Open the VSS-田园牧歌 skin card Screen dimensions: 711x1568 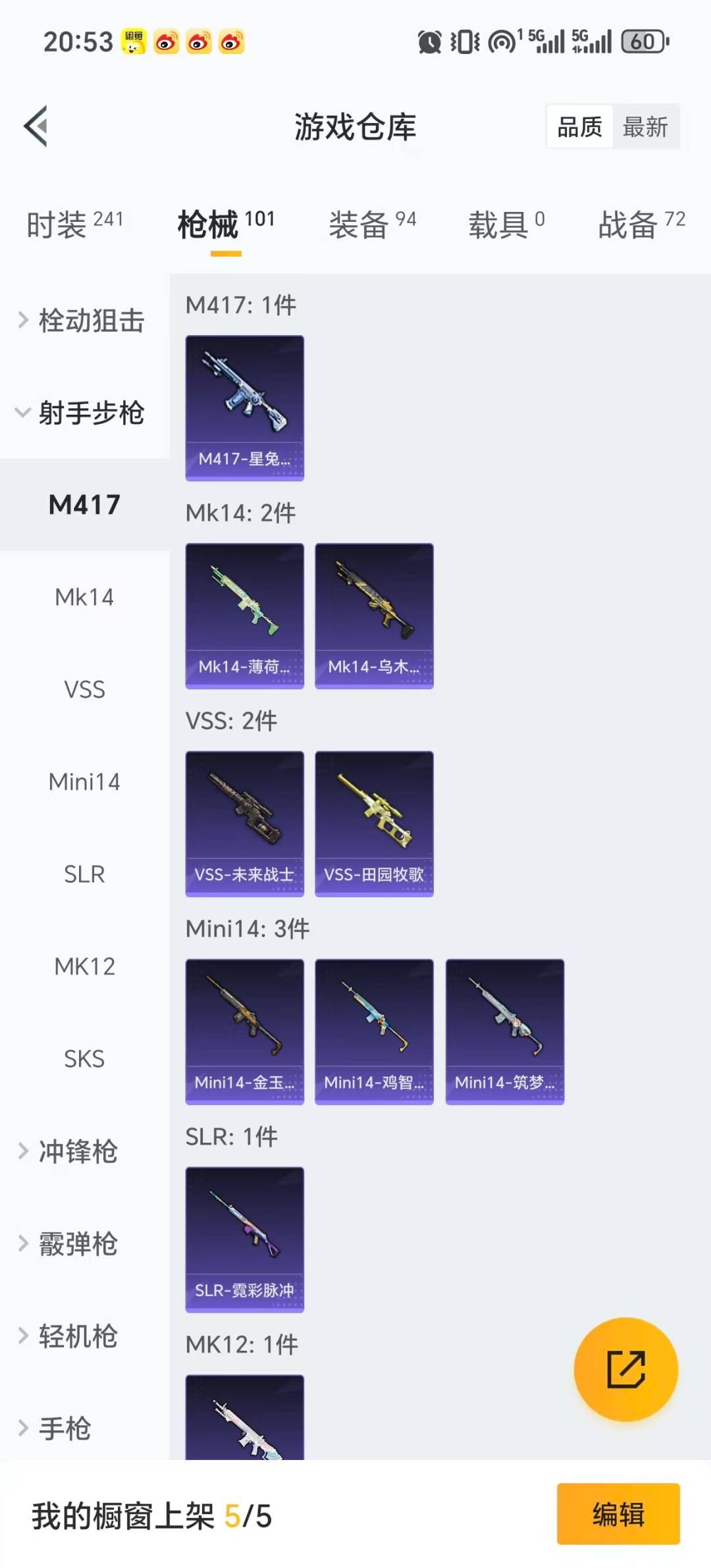click(x=374, y=823)
